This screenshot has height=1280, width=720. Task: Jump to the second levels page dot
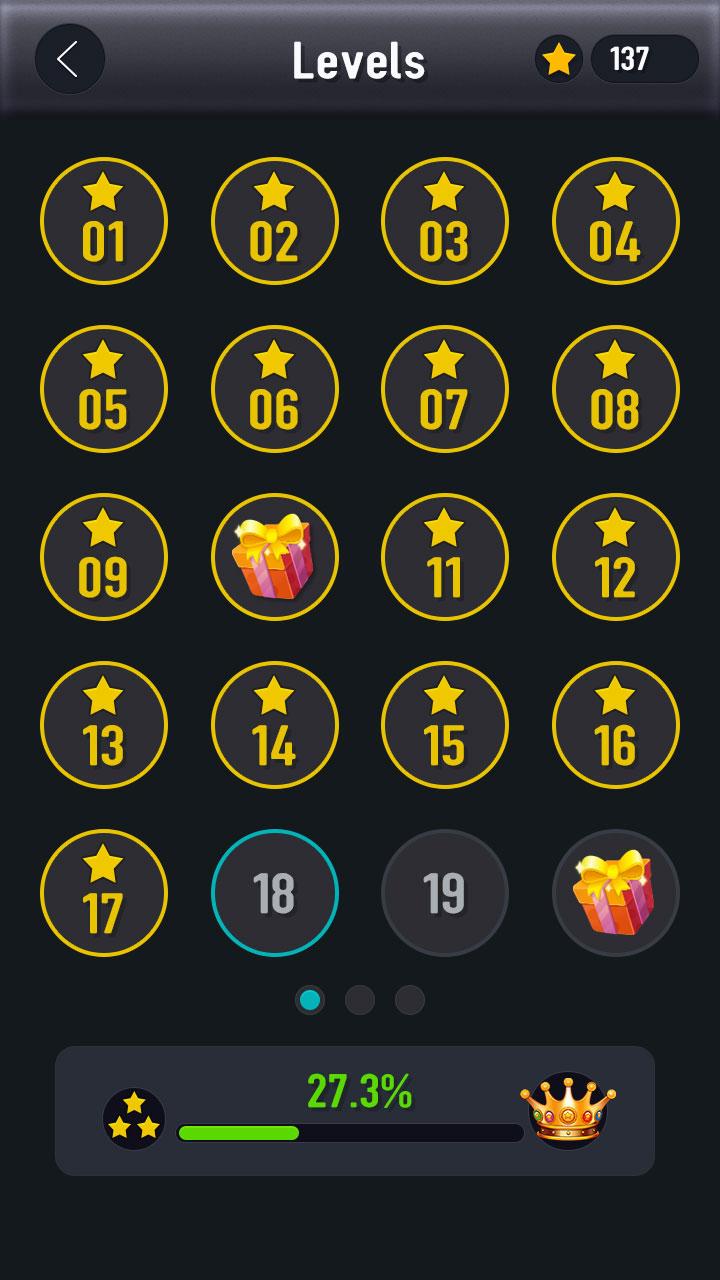pos(360,1000)
